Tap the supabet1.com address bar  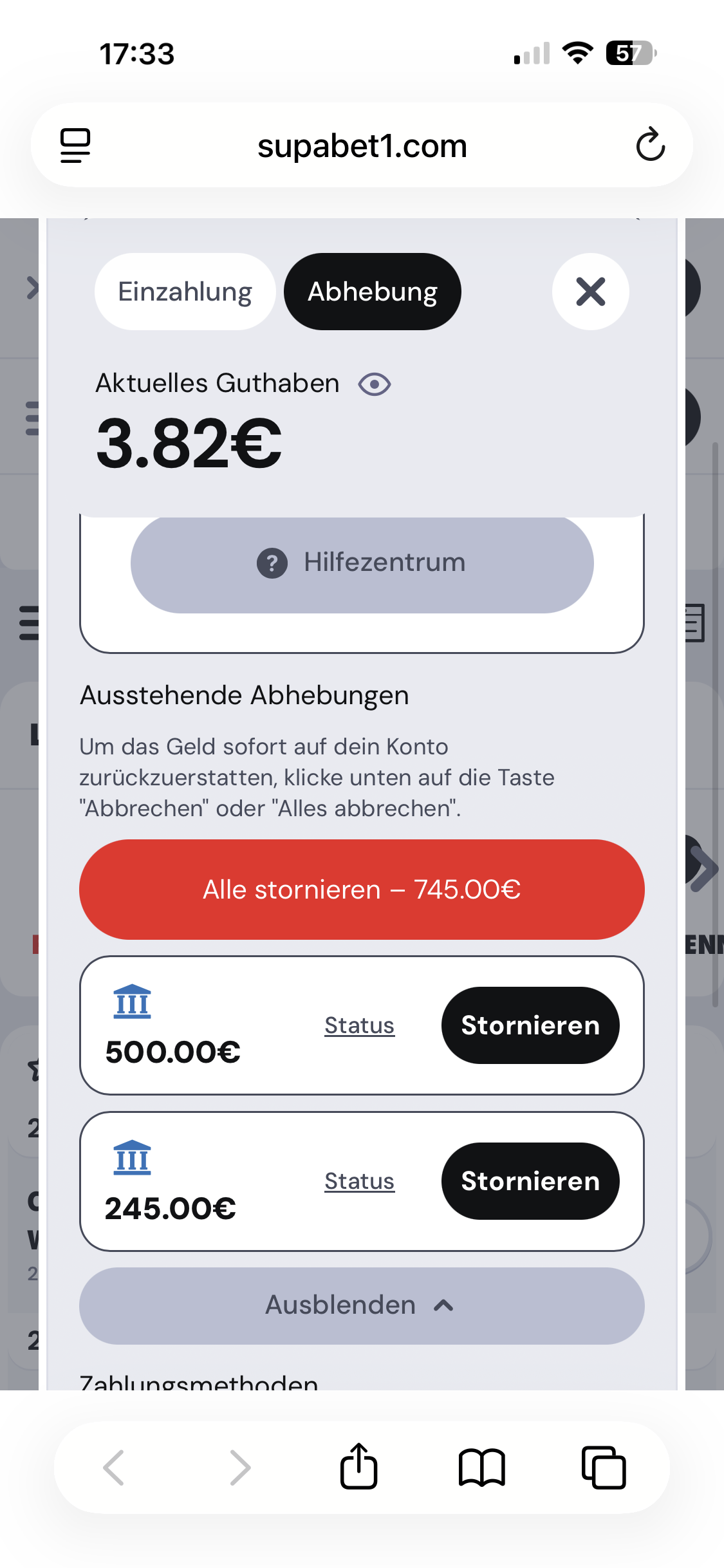click(x=362, y=145)
